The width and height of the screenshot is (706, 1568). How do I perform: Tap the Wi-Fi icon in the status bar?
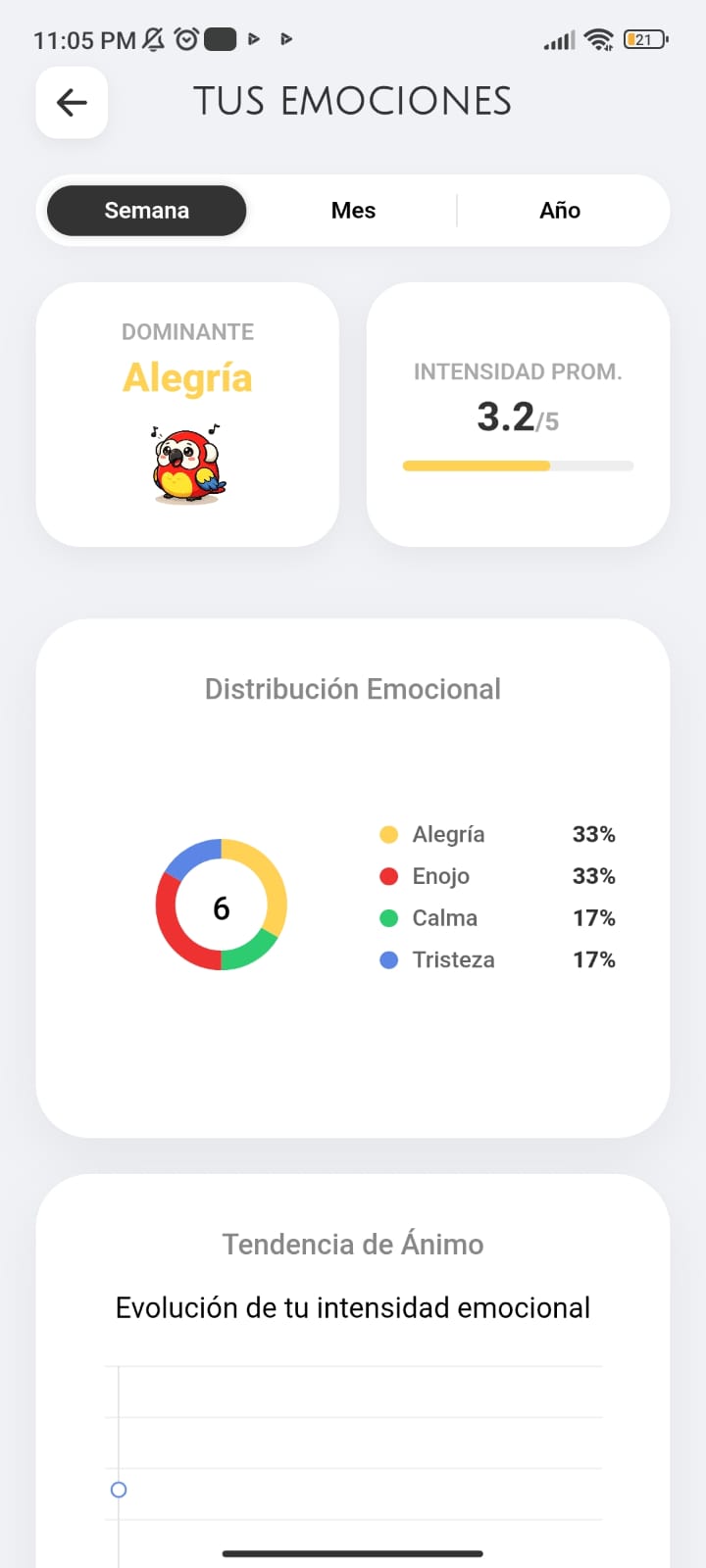[600, 39]
